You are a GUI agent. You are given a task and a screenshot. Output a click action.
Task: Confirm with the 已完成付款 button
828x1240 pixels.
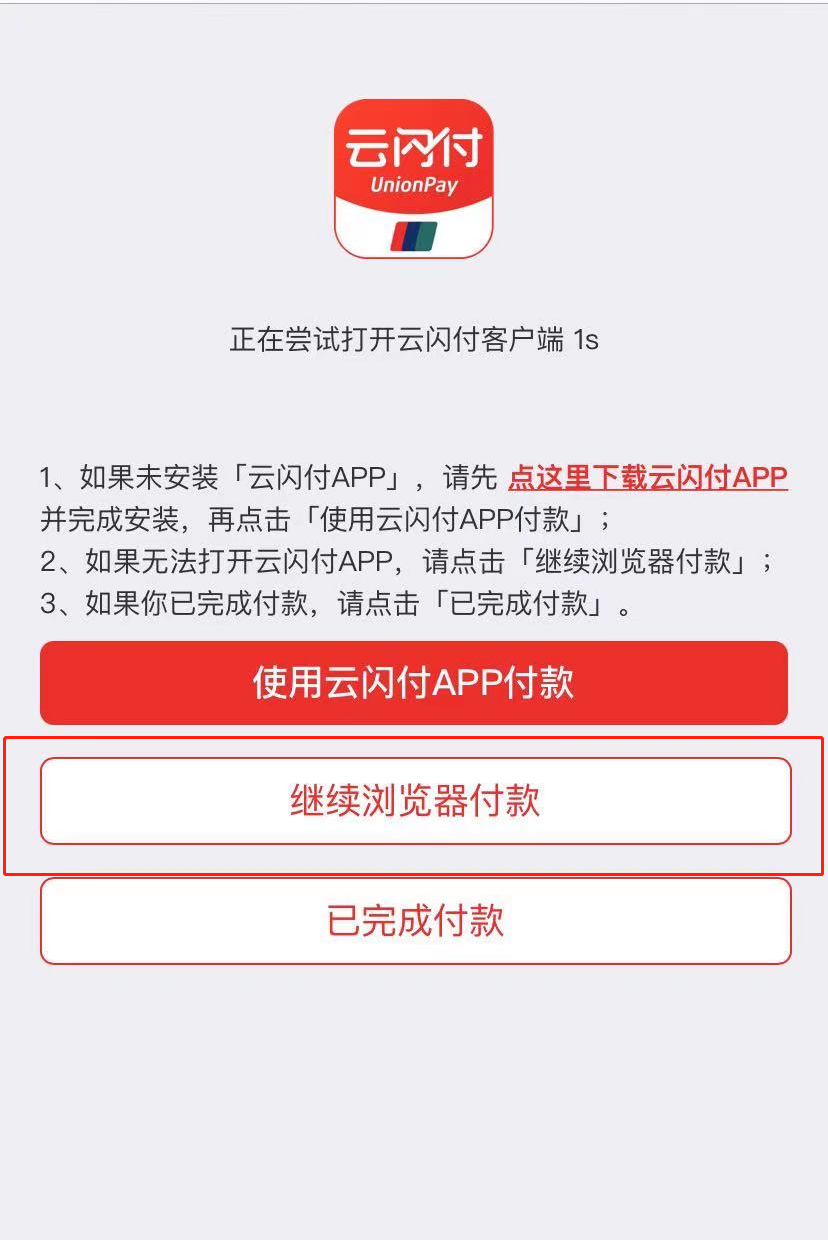coord(415,921)
